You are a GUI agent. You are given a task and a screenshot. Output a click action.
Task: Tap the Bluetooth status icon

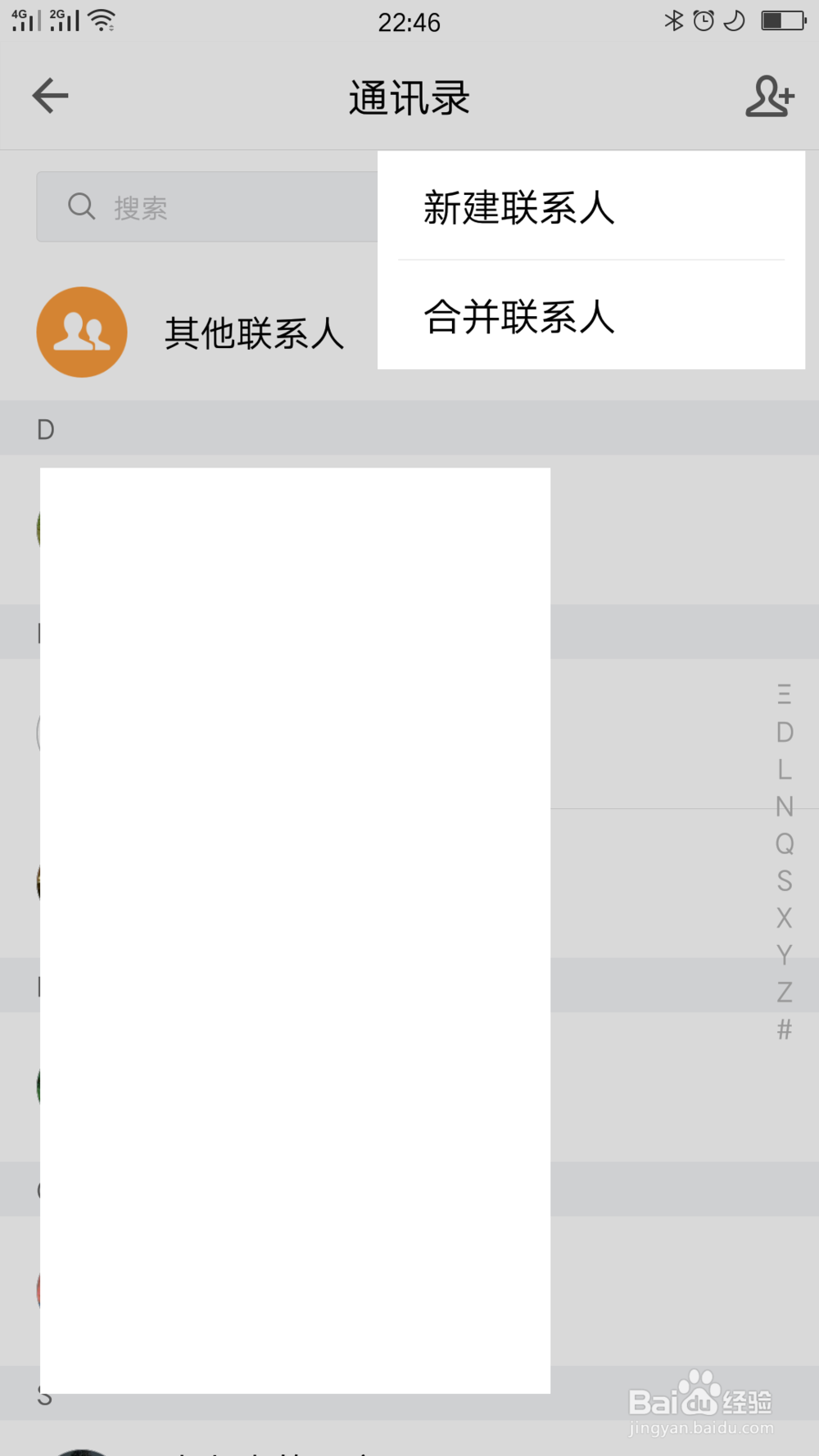click(x=675, y=20)
